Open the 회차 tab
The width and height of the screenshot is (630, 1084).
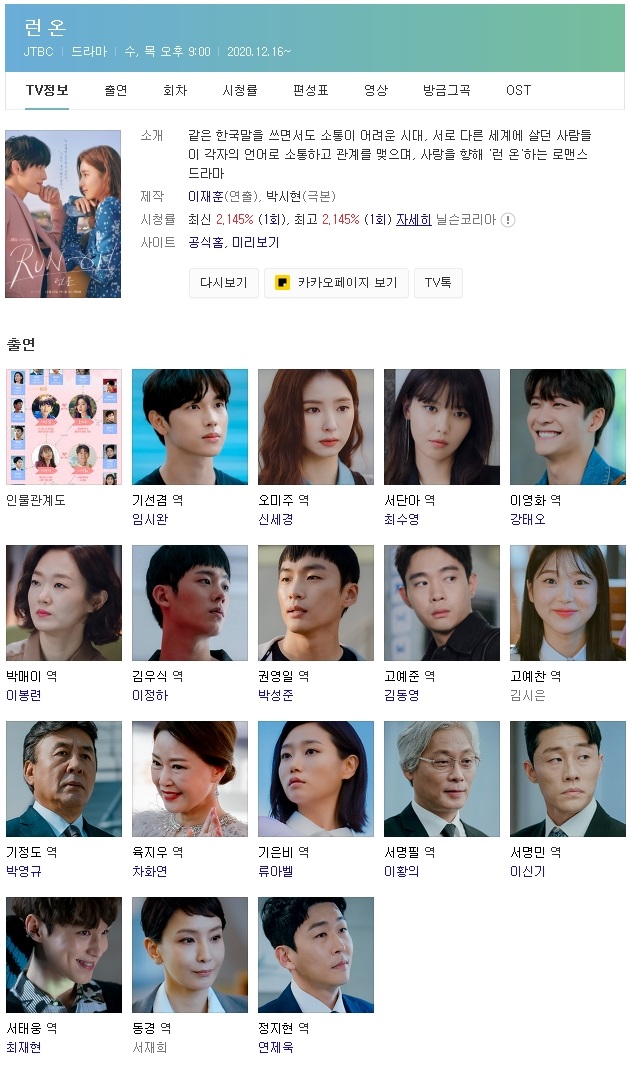click(175, 90)
